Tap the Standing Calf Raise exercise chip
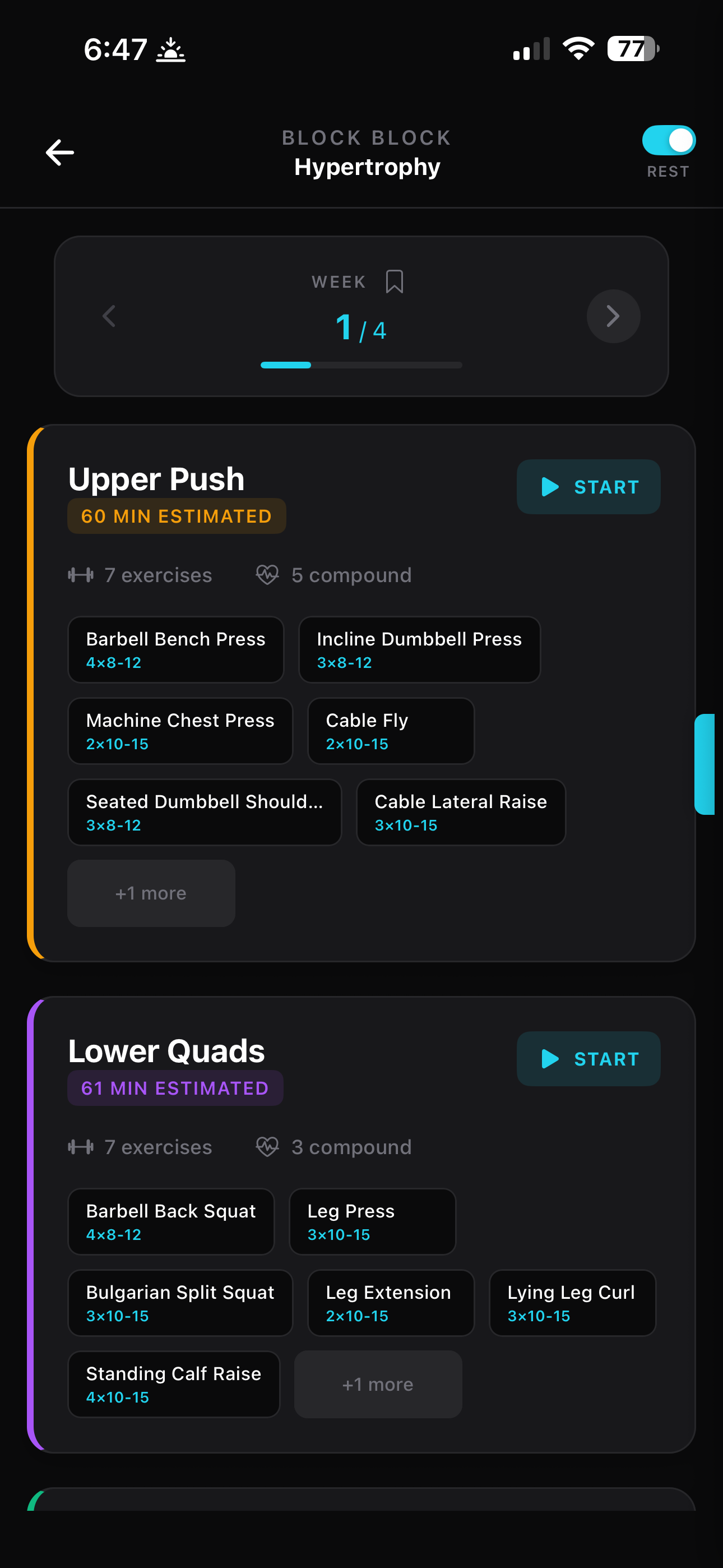The width and height of the screenshot is (723, 1568). coord(174,1384)
